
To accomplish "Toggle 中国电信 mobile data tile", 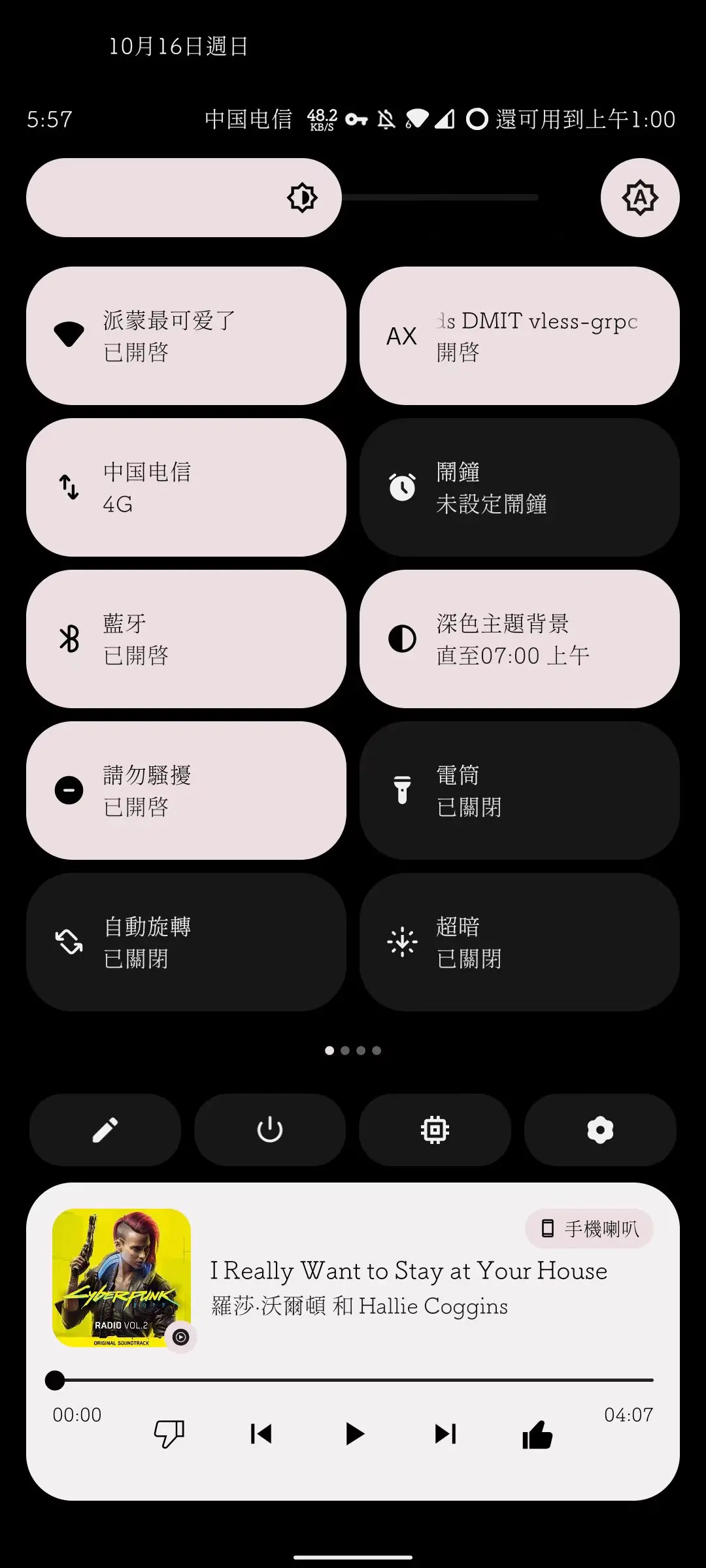I will coord(186,487).
